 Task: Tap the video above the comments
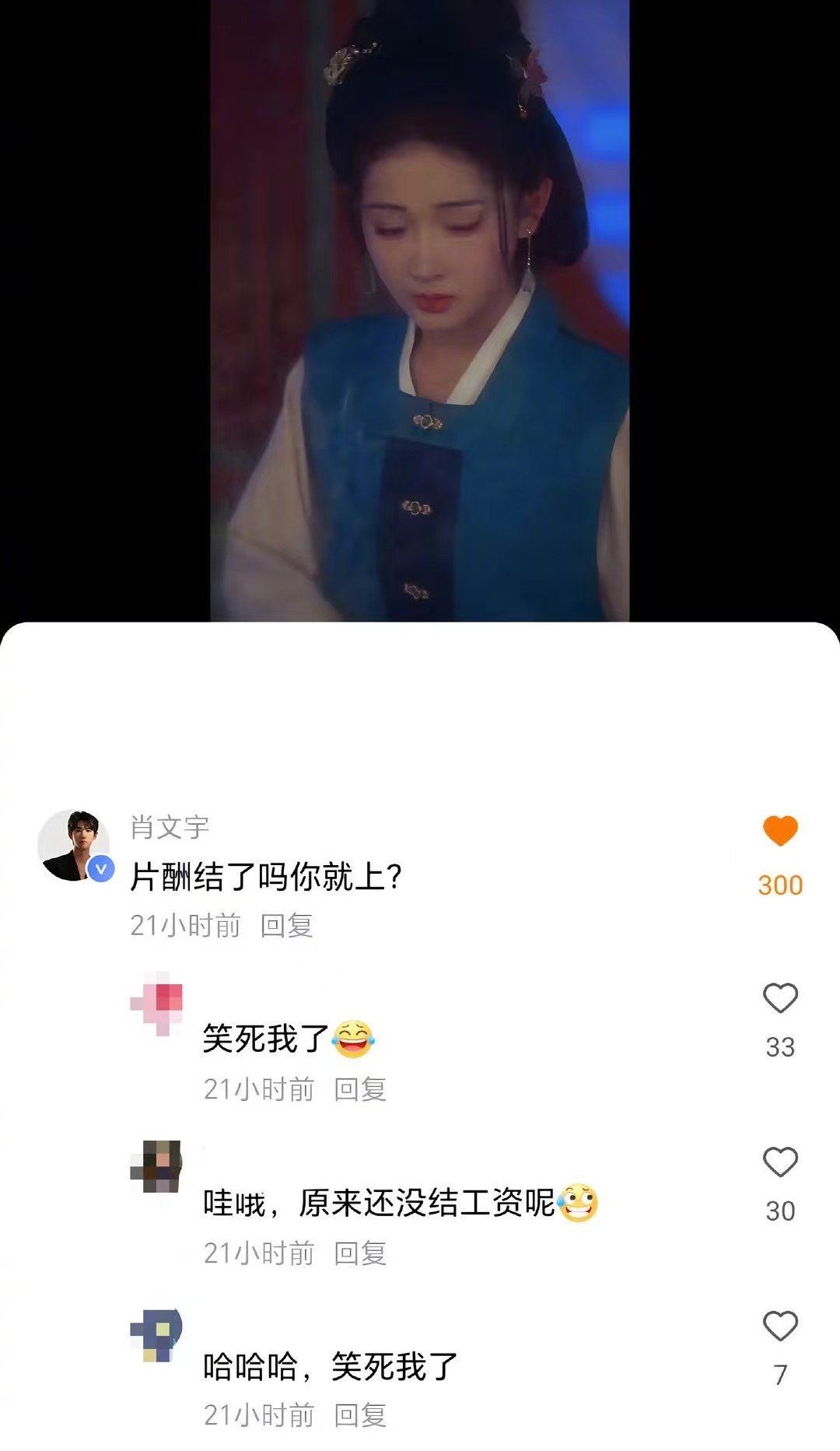click(x=419, y=311)
